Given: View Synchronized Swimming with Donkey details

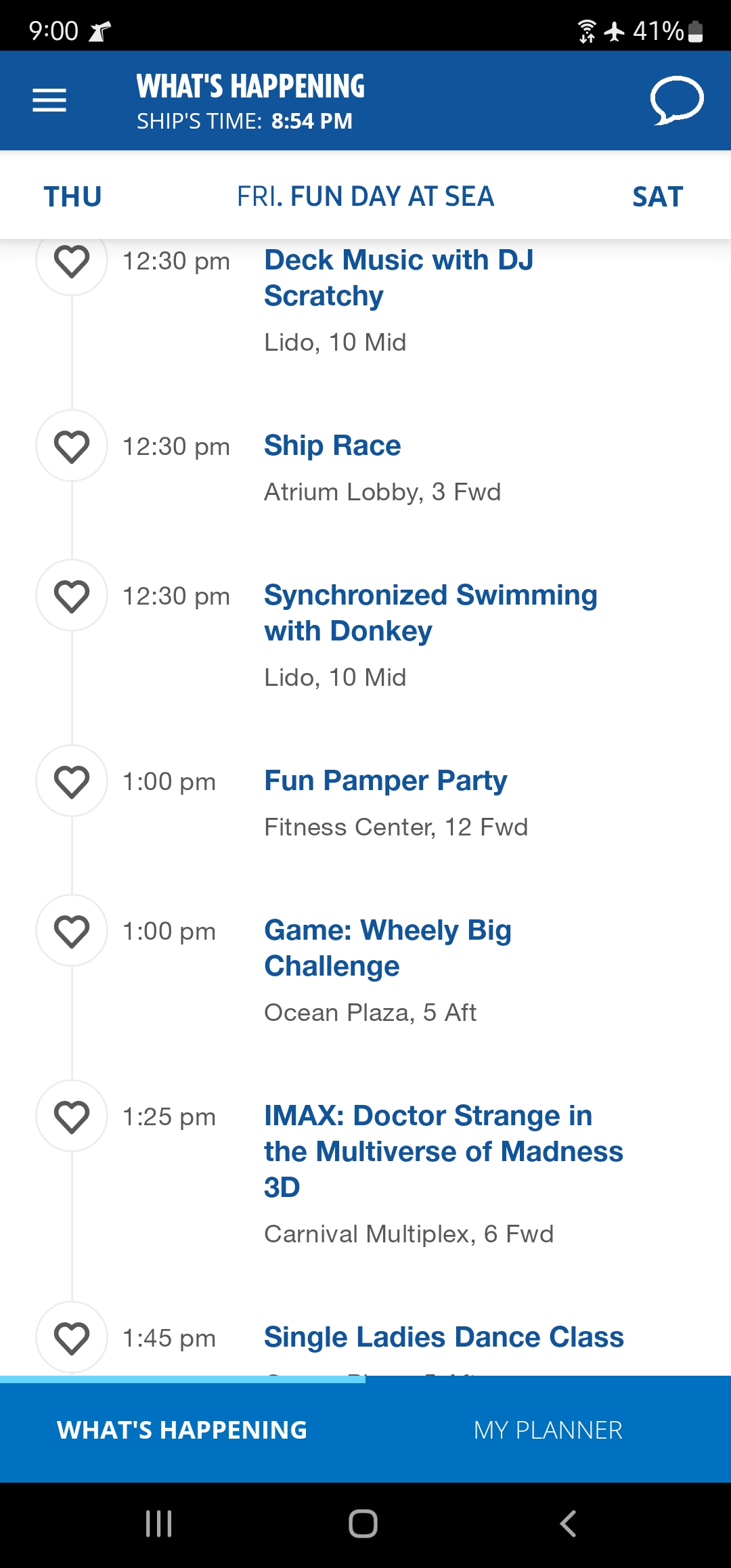Looking at the screenshot, I should pyautogui.click(x=430, y=613).
